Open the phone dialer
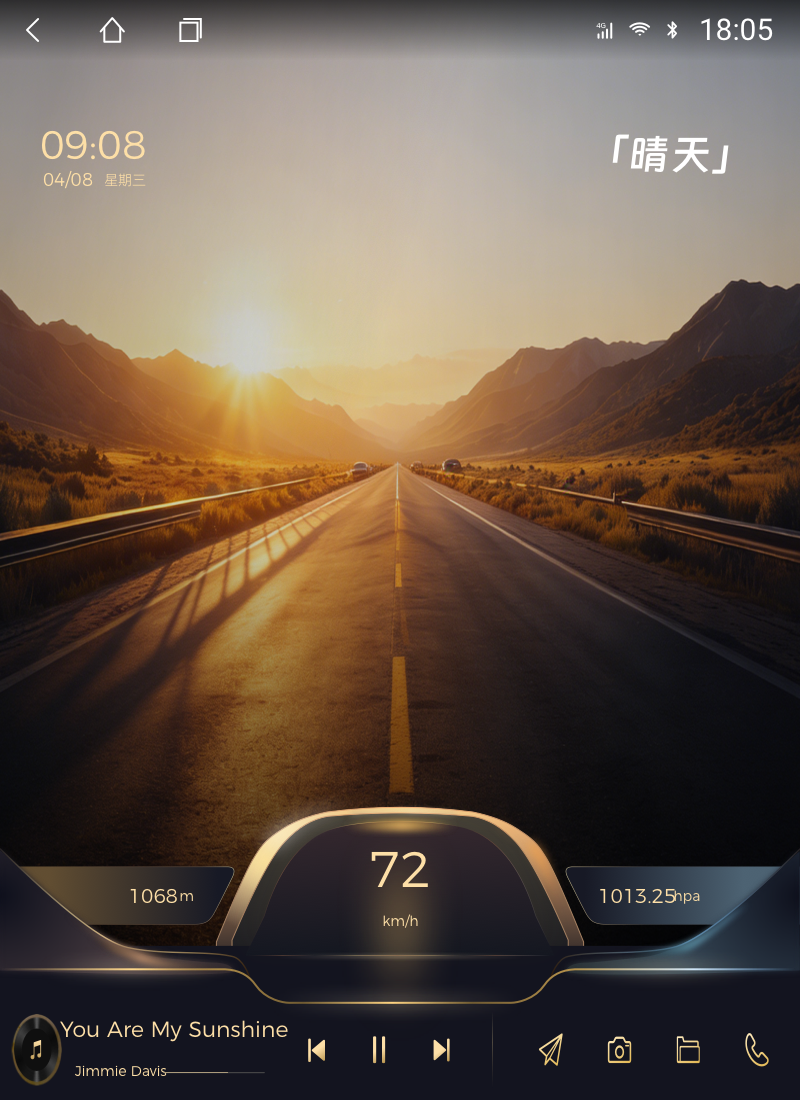The width and height of the screenshot is (800, 1100). coord(757,1049)
